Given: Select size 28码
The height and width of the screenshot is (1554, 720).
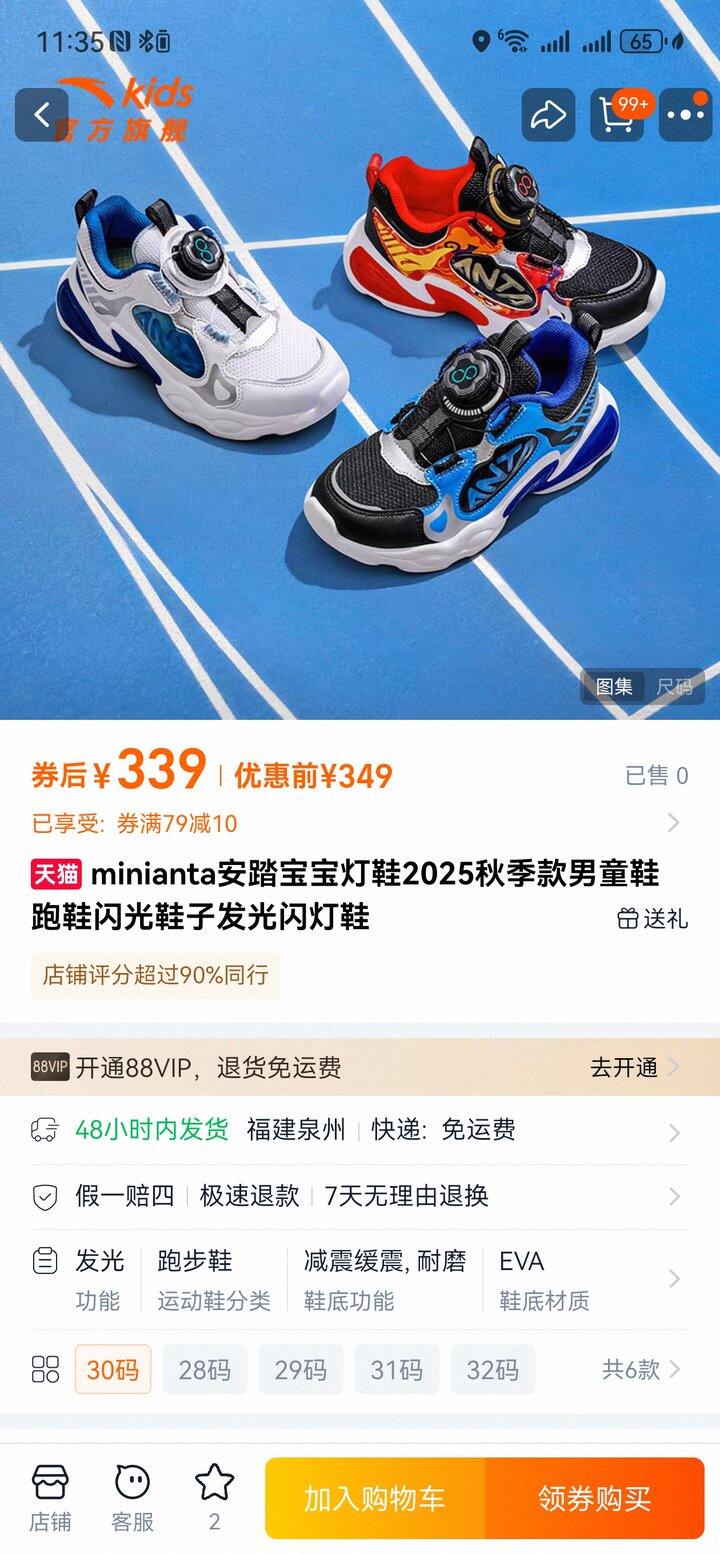Looking at the screenshot, I should (x=205, y=1370).
